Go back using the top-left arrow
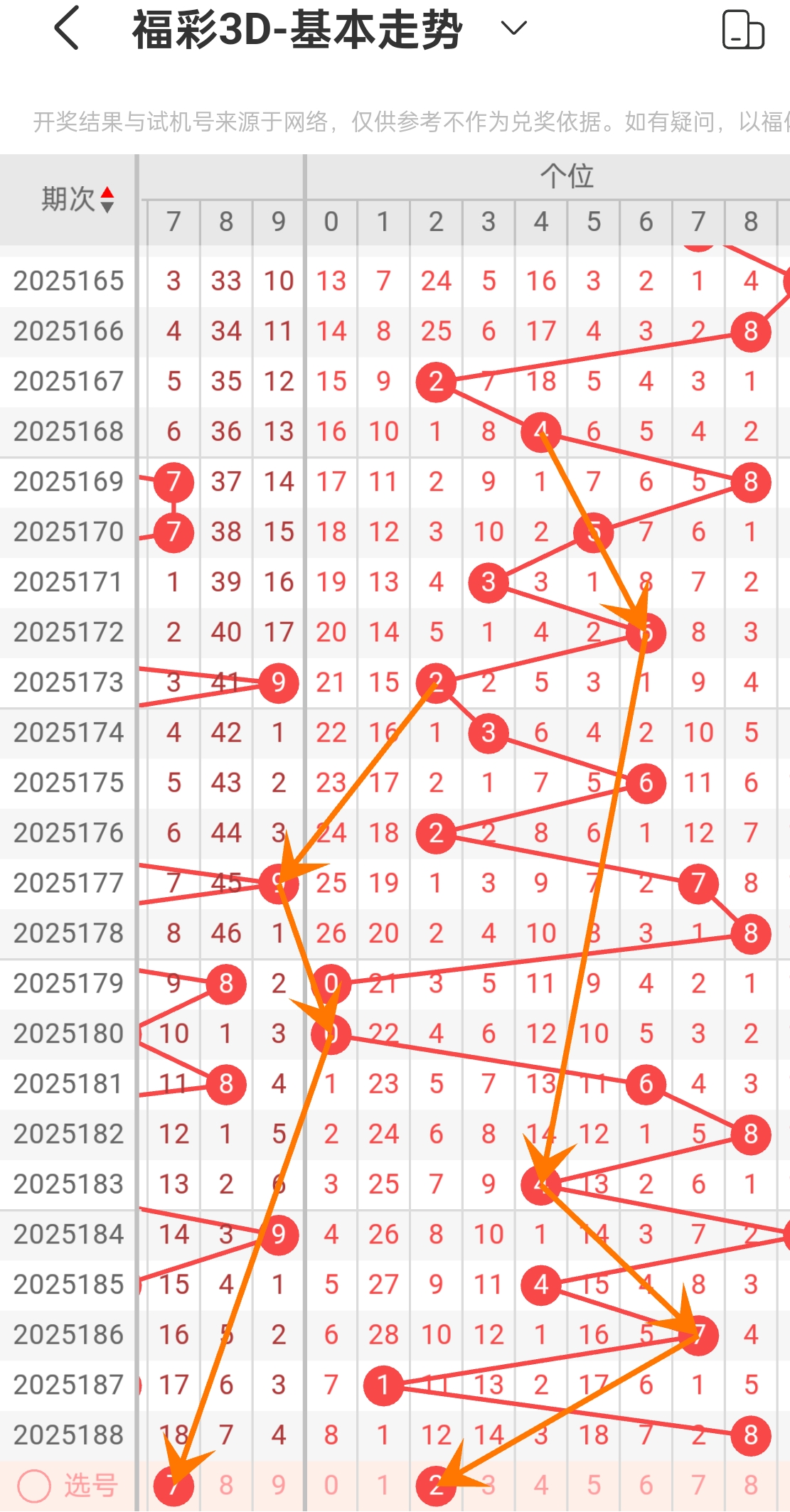This screenshot has height=1512, width=790. pyautogui.click(x=66, y=28)
